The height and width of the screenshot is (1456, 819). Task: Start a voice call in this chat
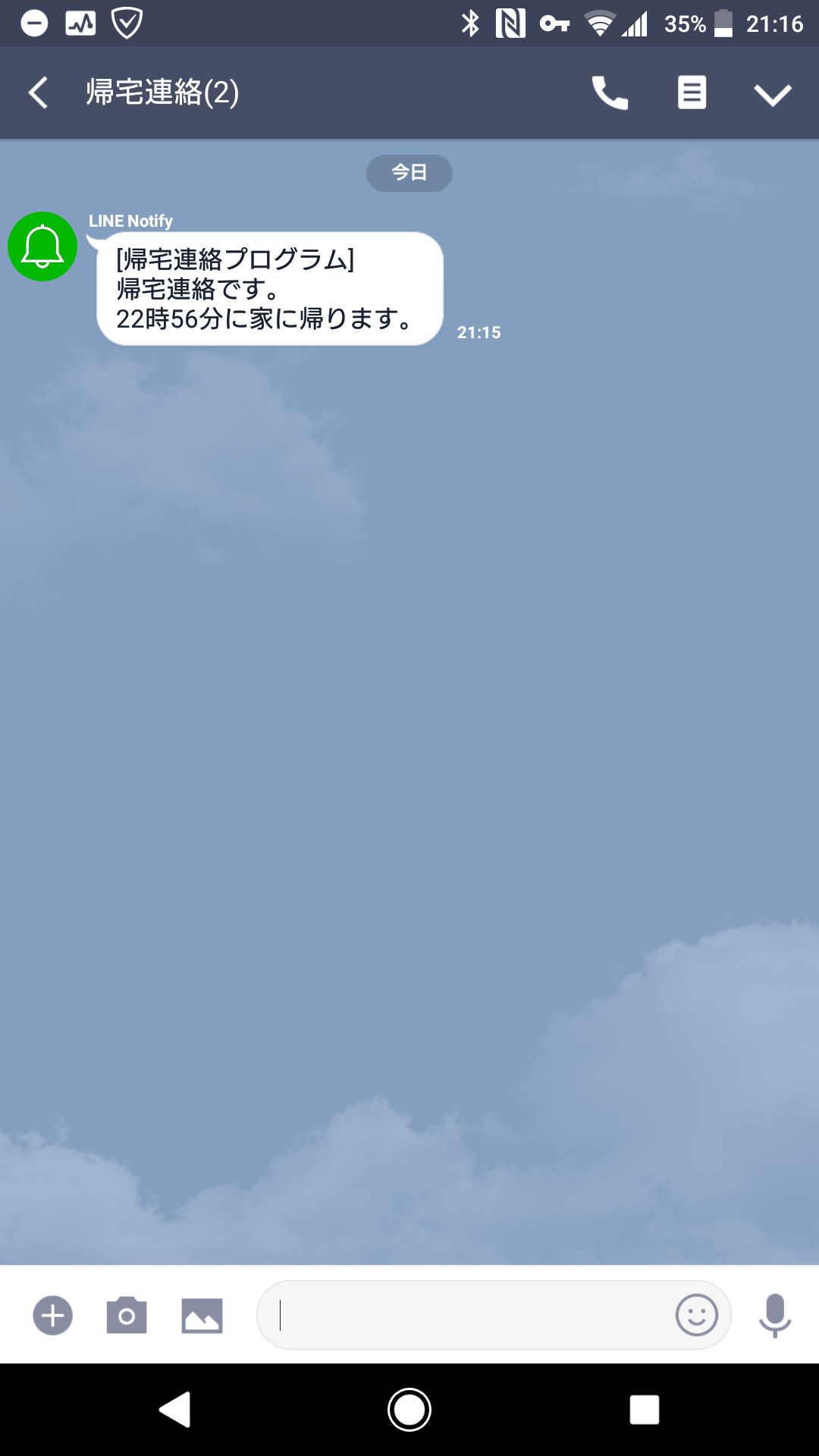[x=610, y=93]
